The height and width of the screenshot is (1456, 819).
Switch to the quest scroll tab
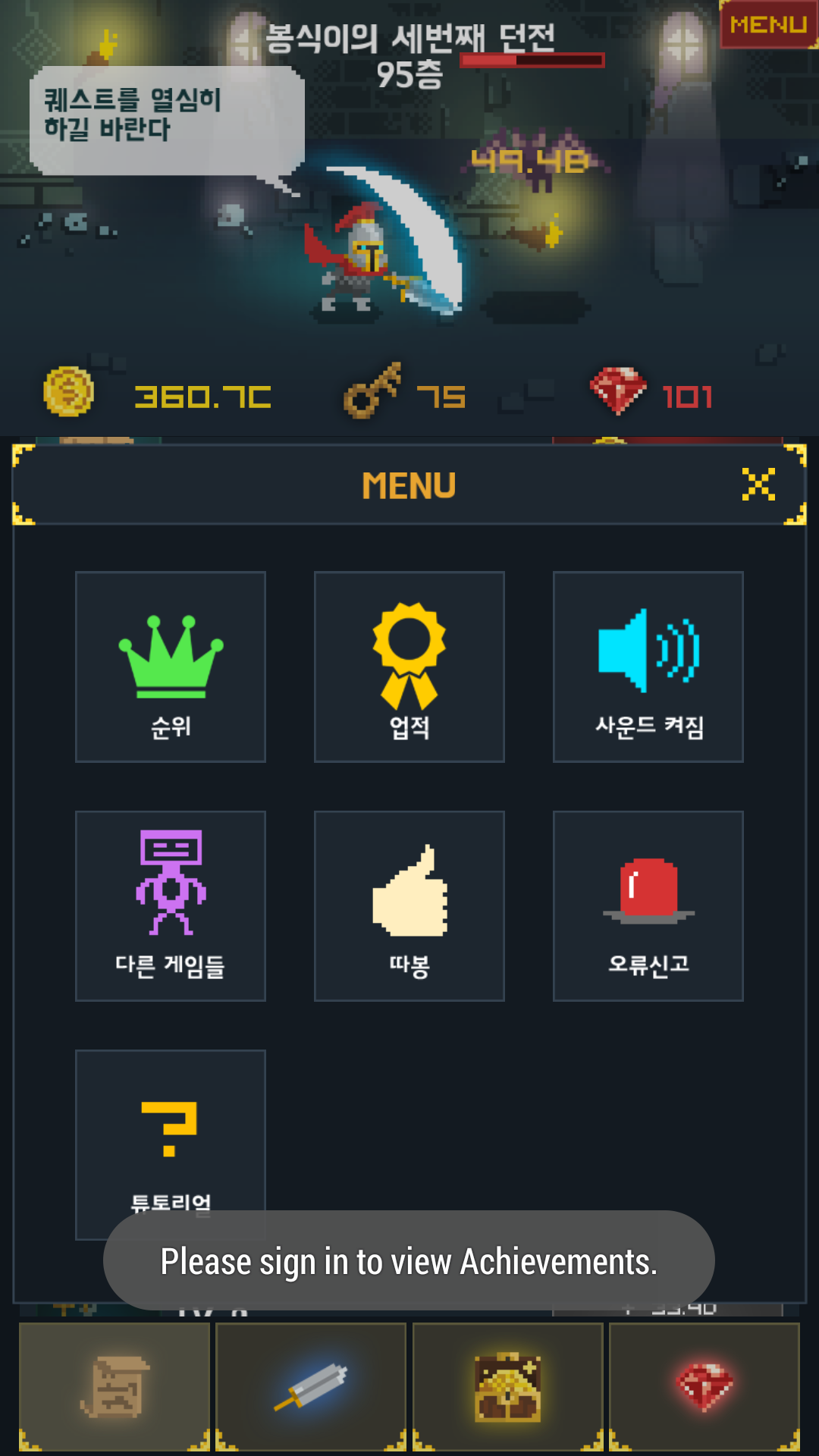[115, 1386]
